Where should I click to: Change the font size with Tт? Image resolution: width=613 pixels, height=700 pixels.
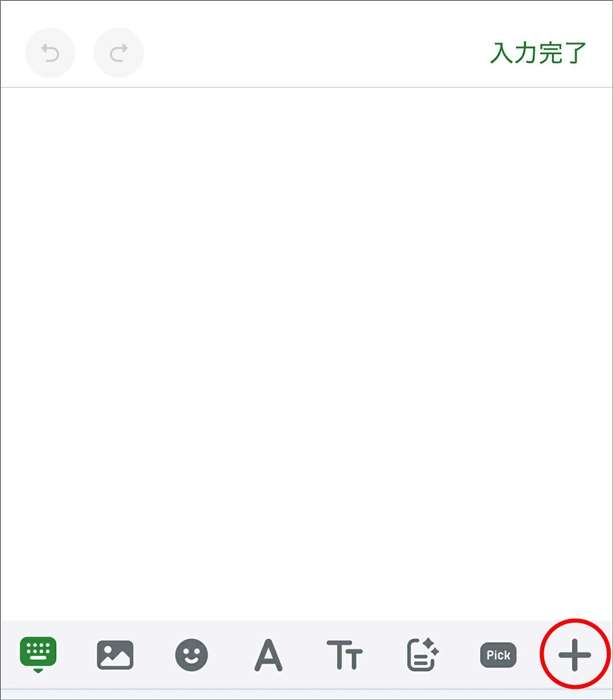coord(345,656)
